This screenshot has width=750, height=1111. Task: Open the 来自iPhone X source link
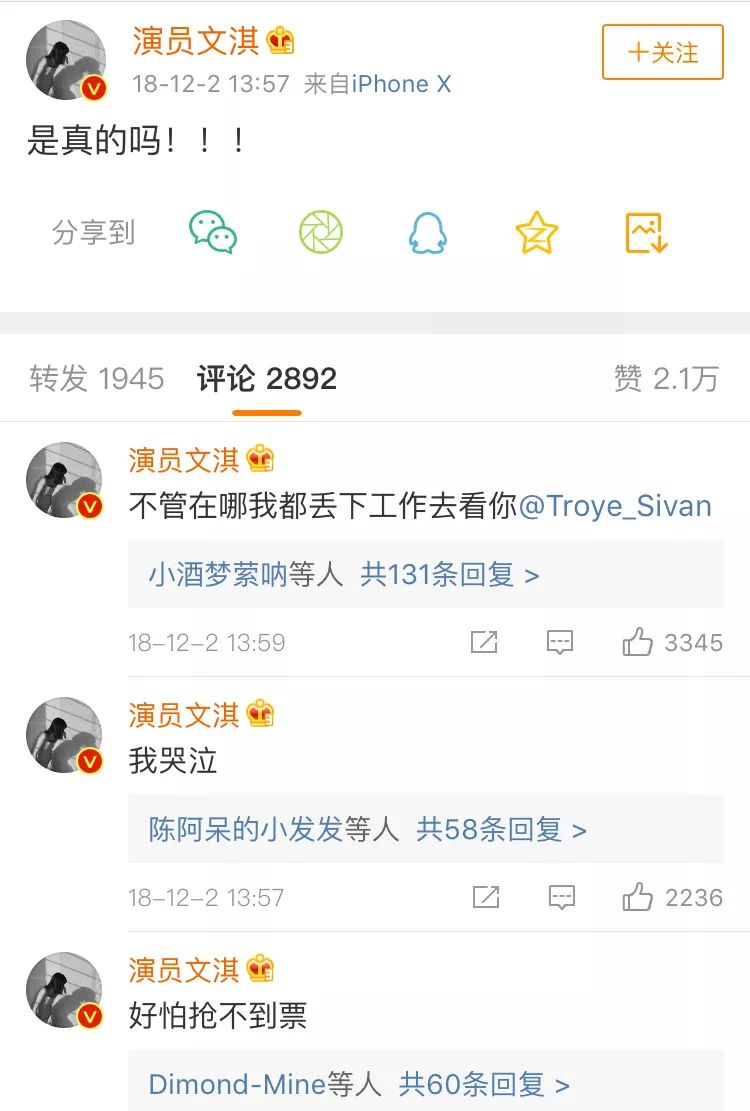click(x=401, y=84)
